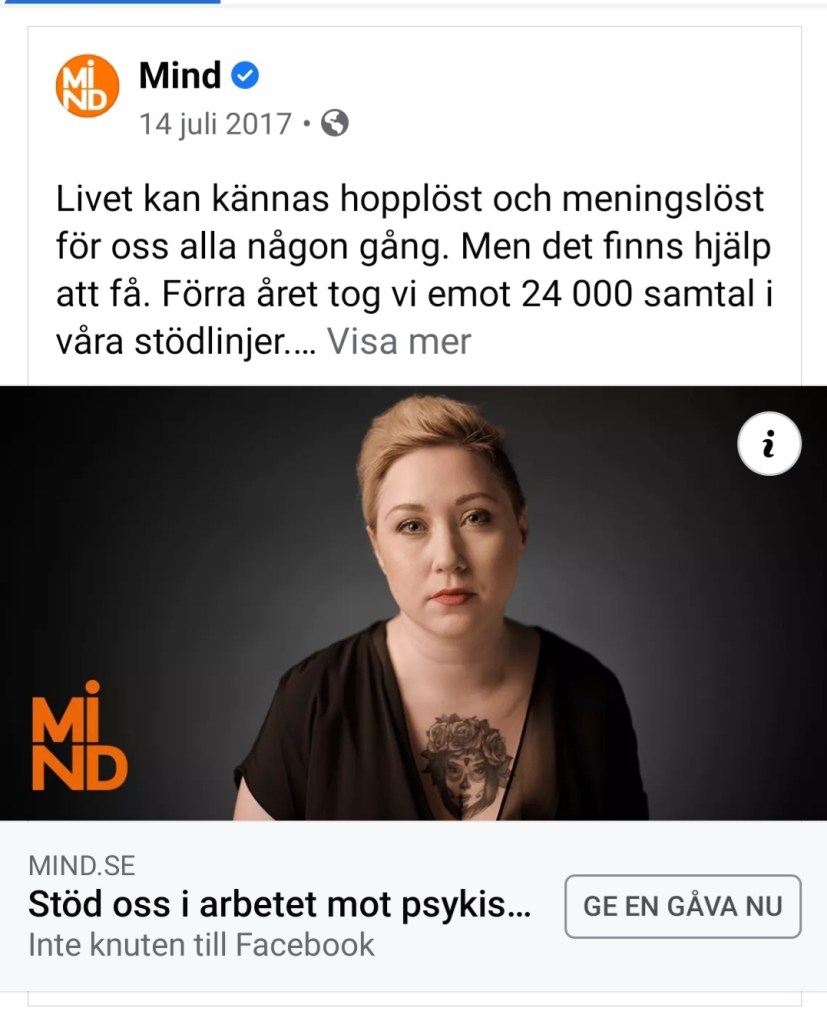Open the Stöd oss i arbetet link headline
Viewport: 827px width, 1024px height.
(279, 906)
